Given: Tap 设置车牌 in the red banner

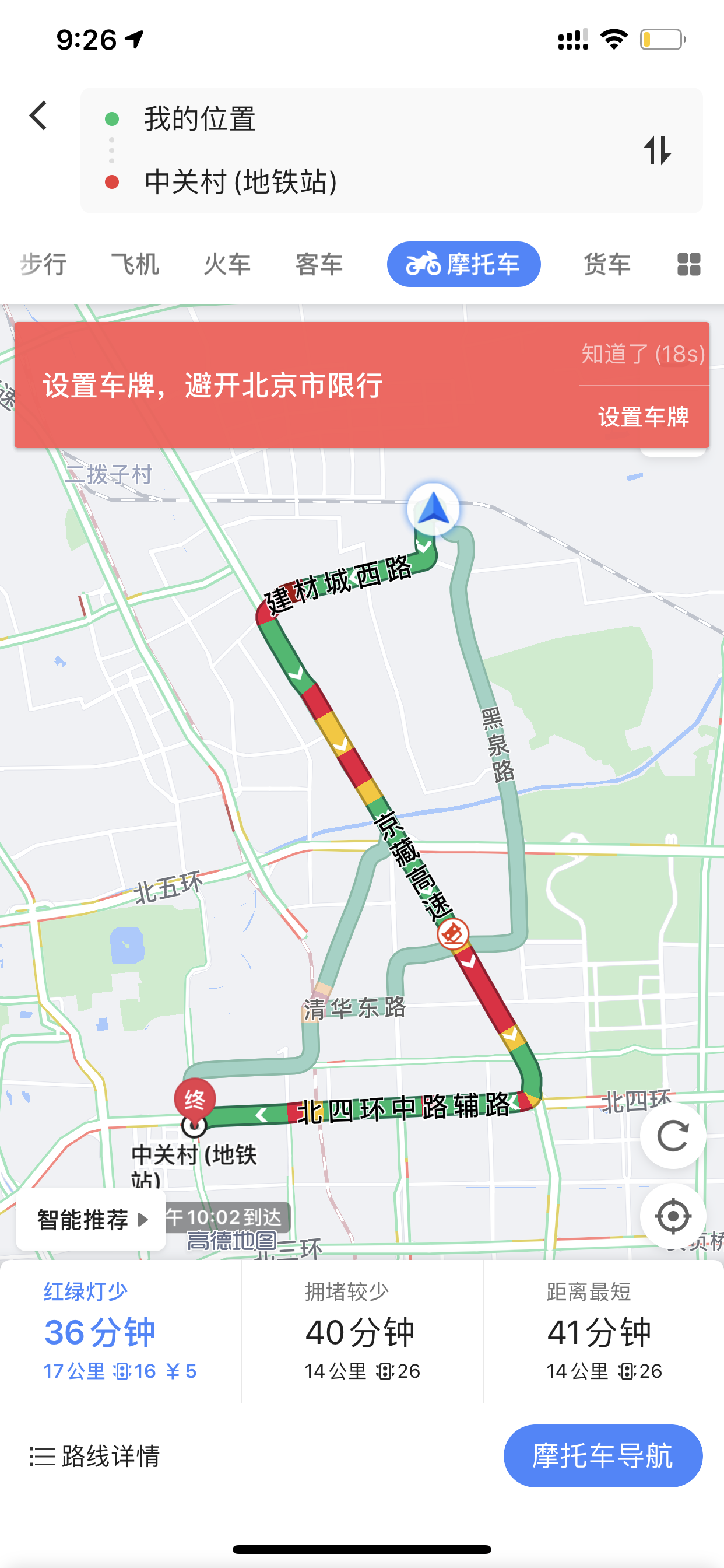Looking at the screenshot, I should click(644, 417).
